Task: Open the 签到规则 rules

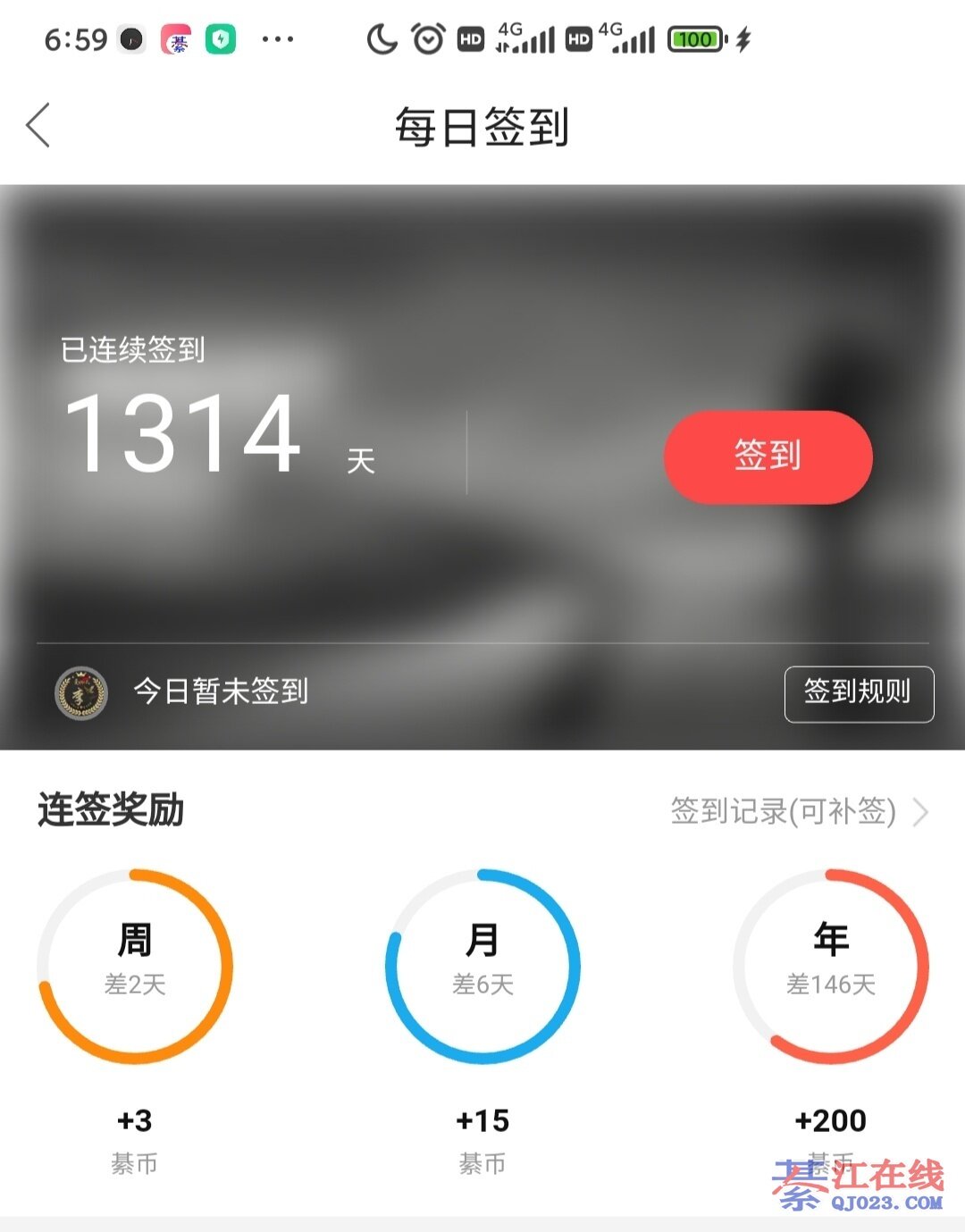Action: point(858,693)
